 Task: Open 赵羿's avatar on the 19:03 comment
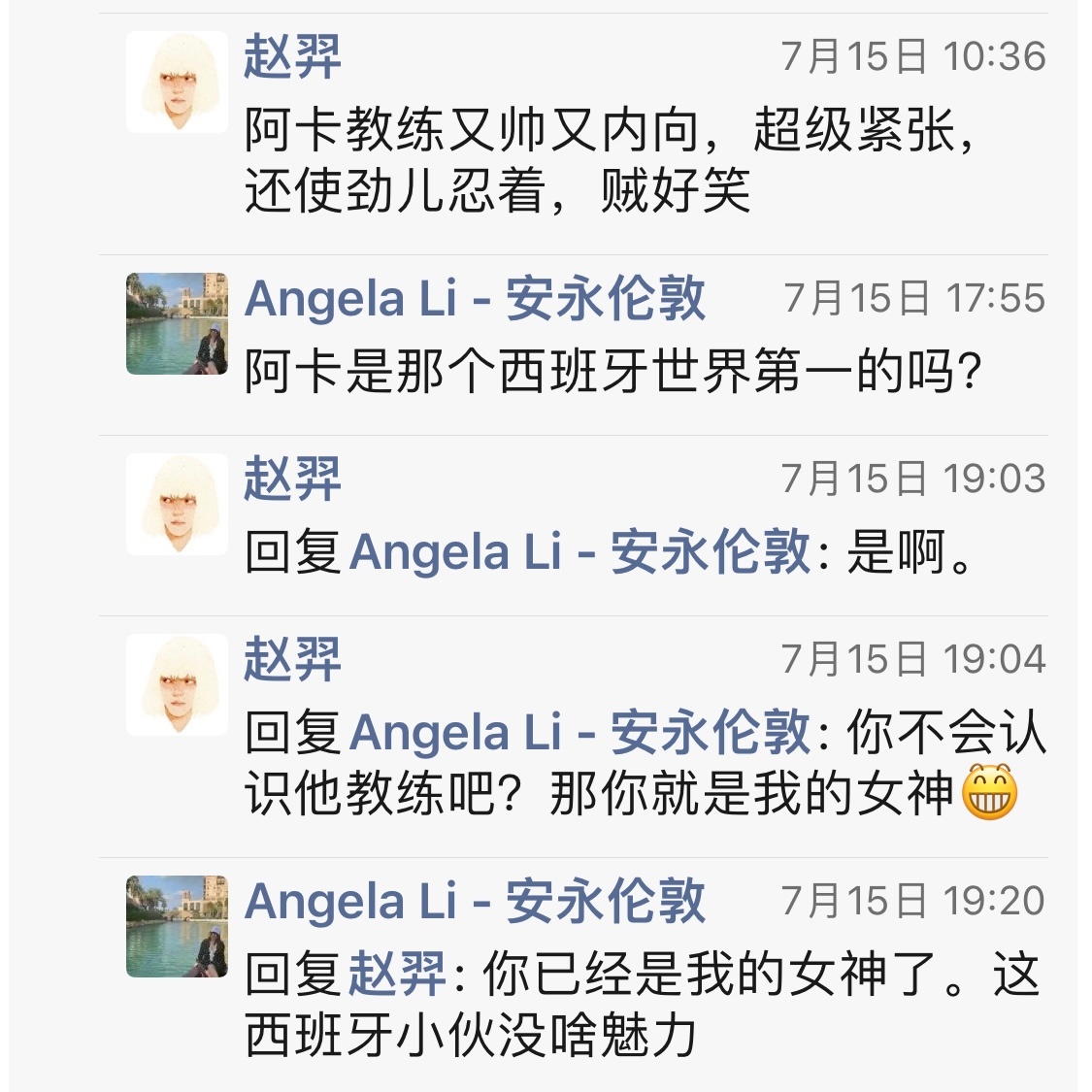(x=177, y=505)
